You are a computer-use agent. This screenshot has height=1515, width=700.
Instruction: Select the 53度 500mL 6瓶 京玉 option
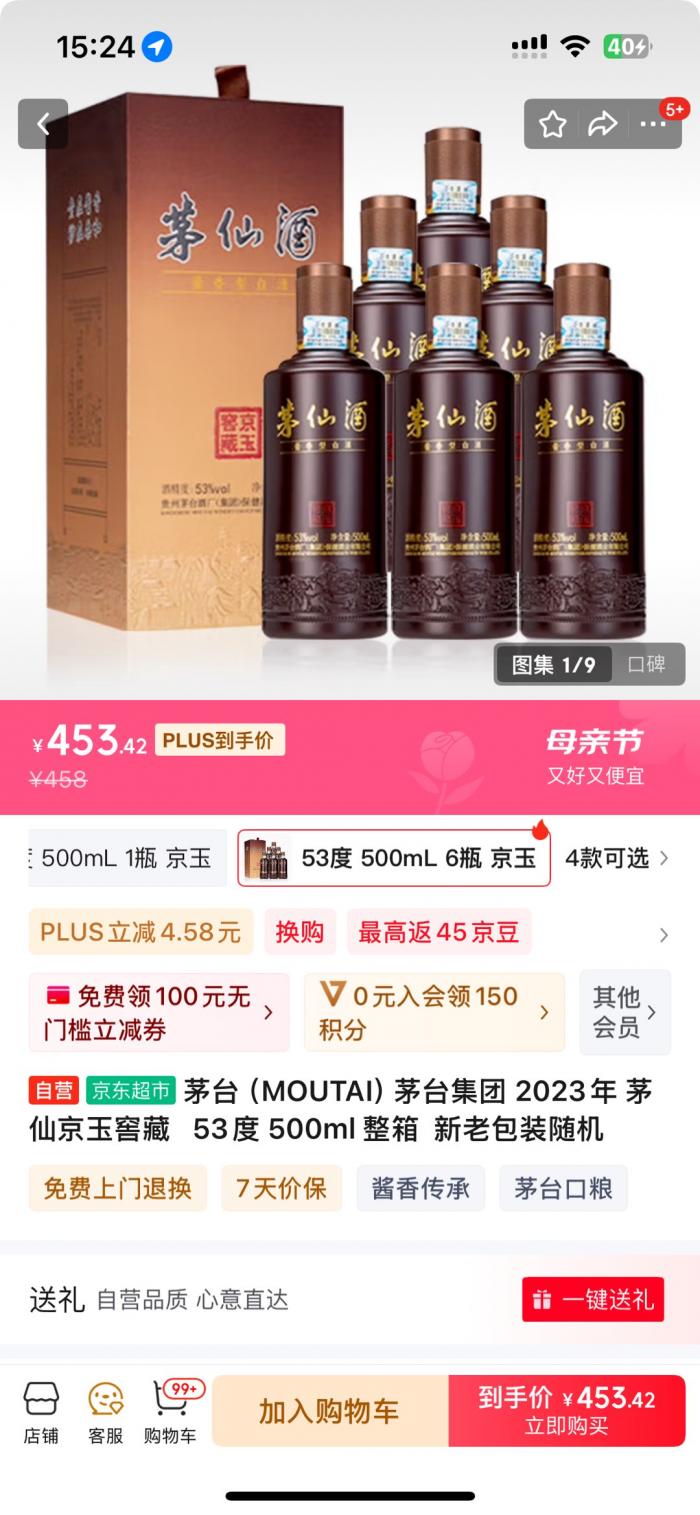pyautogui.click(x=394, y=858)
